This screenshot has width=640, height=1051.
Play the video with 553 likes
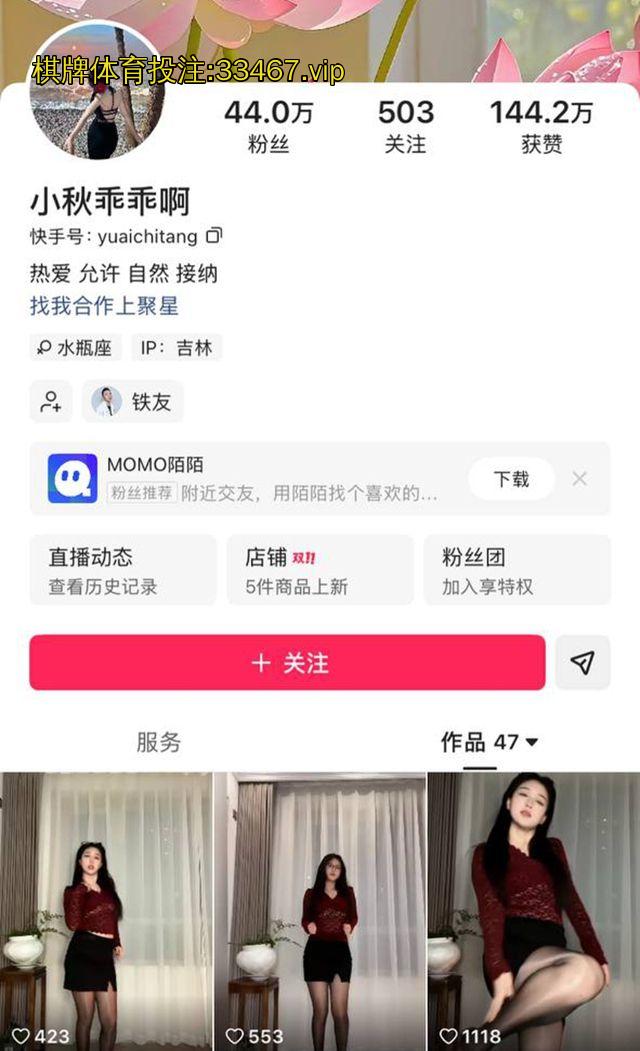(x=320, y=910)
